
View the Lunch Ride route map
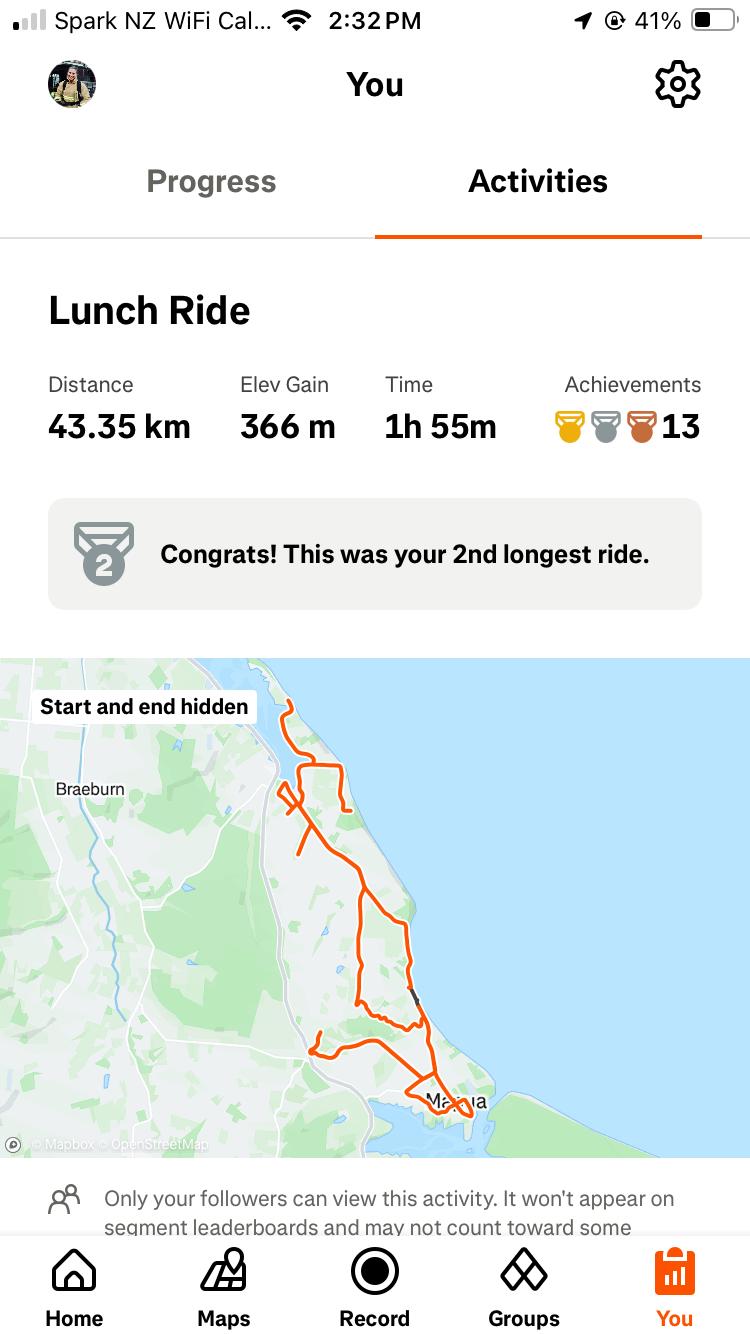click(x=375, y=906)
